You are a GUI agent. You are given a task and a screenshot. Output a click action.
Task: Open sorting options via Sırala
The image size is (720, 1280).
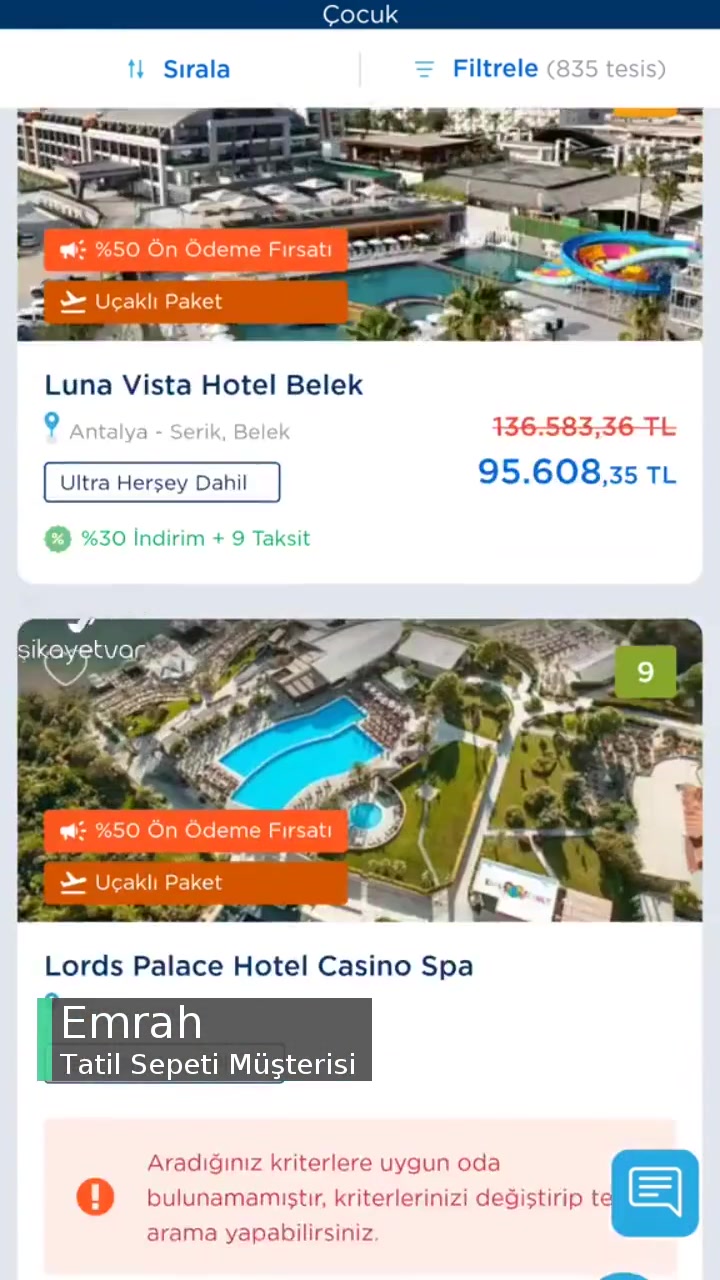[196, 68]
